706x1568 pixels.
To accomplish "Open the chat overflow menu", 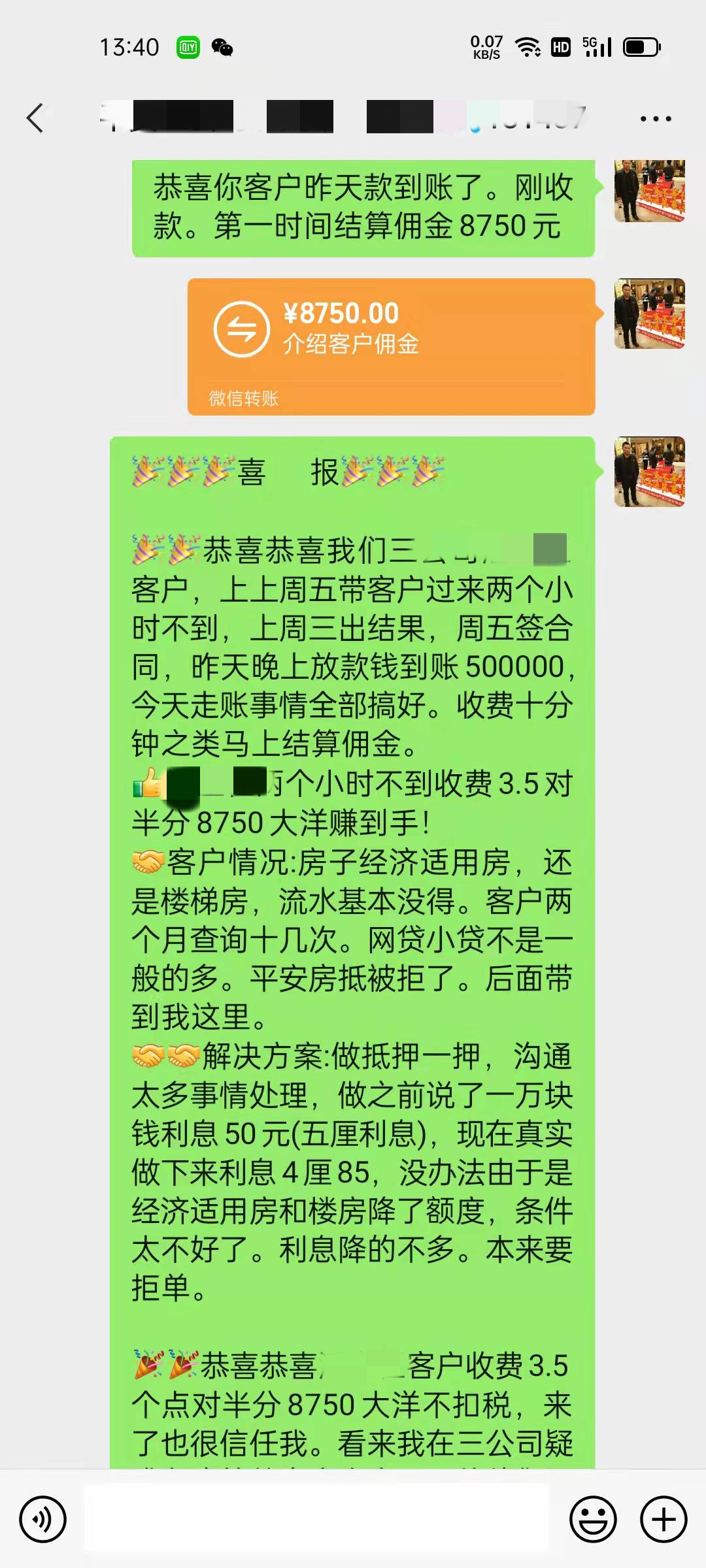I will 655,119.
